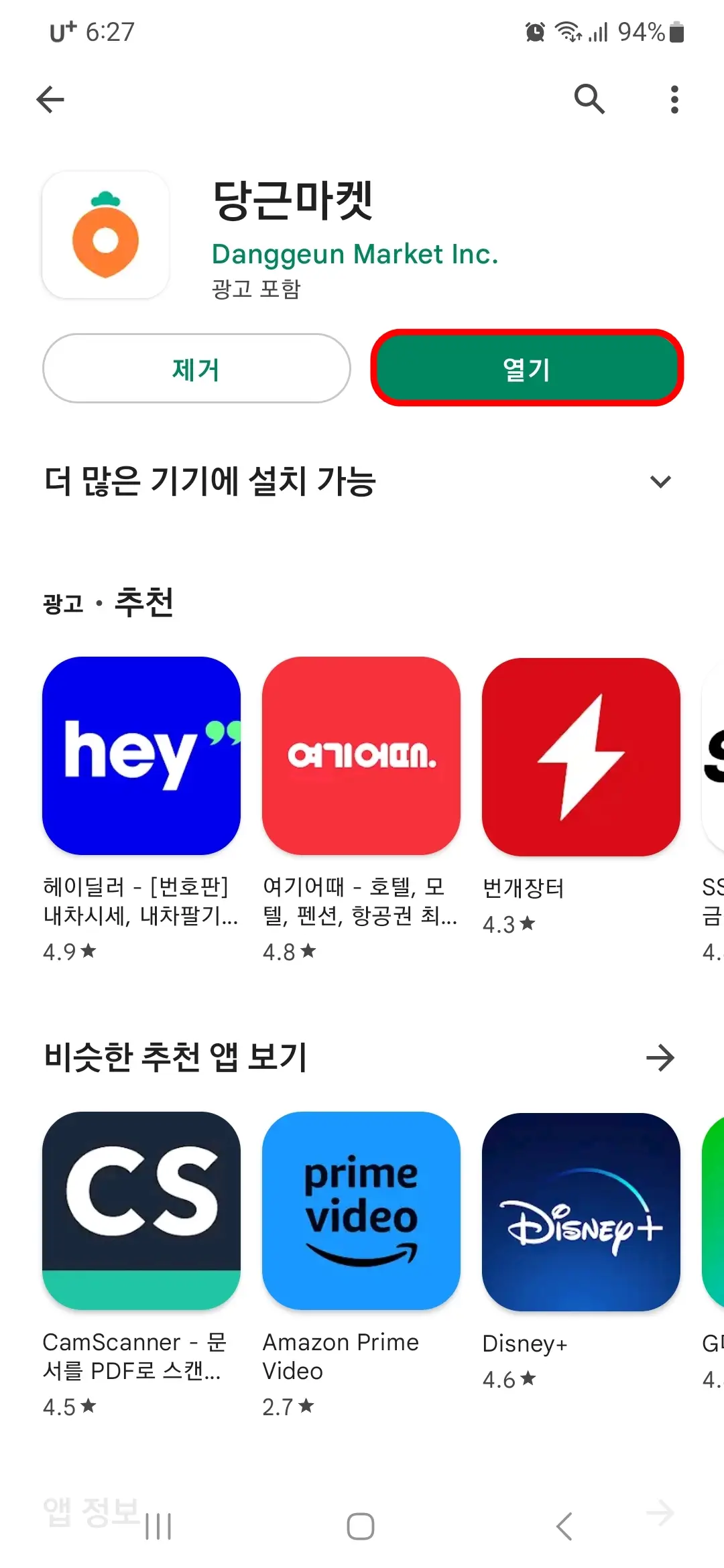This screenshot has height=1568, width=724.
Task: Open the 당근마켓 carrot app icon
Action: [x=106, y=235]
